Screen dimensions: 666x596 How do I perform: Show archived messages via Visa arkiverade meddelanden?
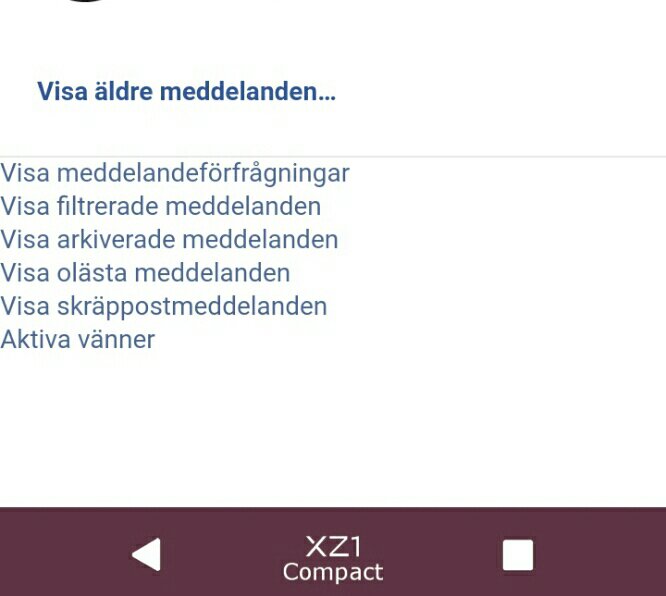pyautogui.click(x=169, y=240)
